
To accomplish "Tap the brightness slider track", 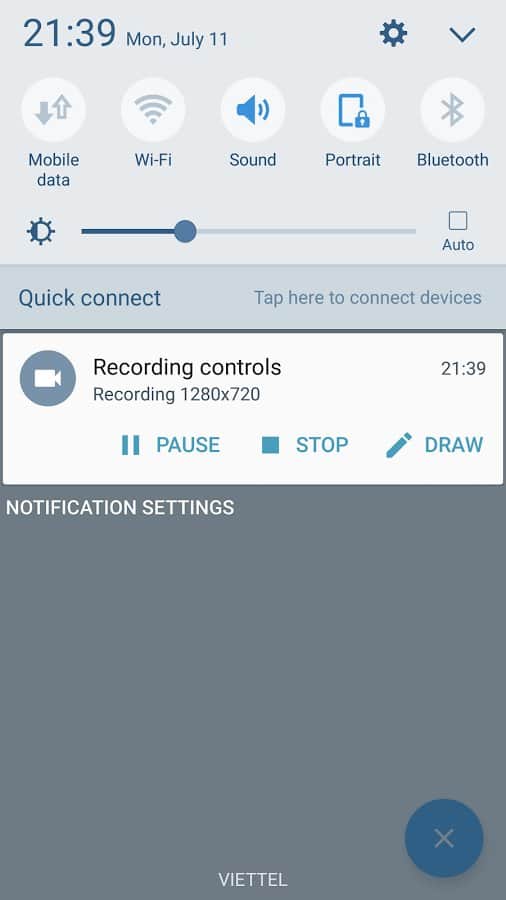I will 248,231.
